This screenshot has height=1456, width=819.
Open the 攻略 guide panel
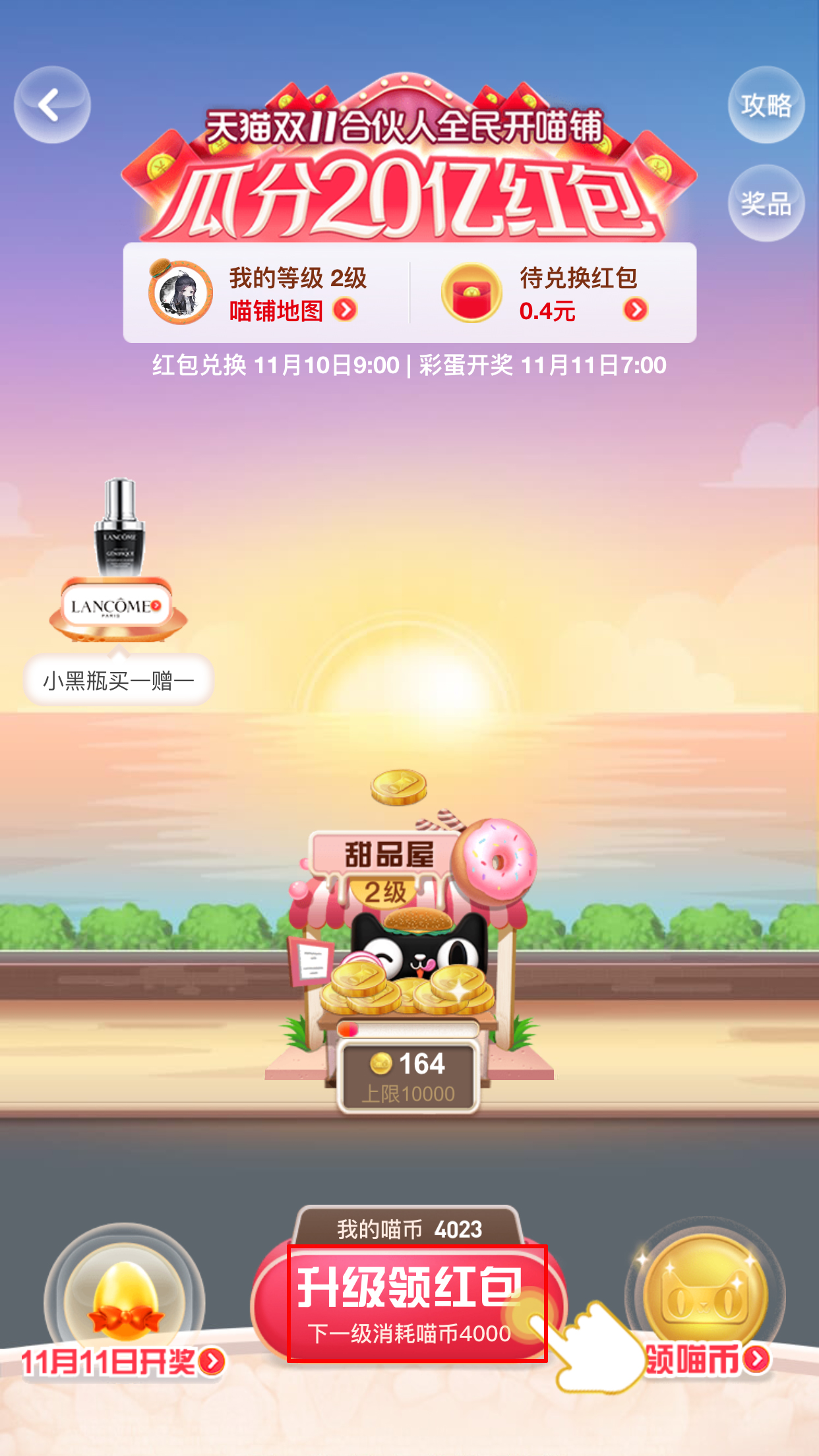(767, 106)
